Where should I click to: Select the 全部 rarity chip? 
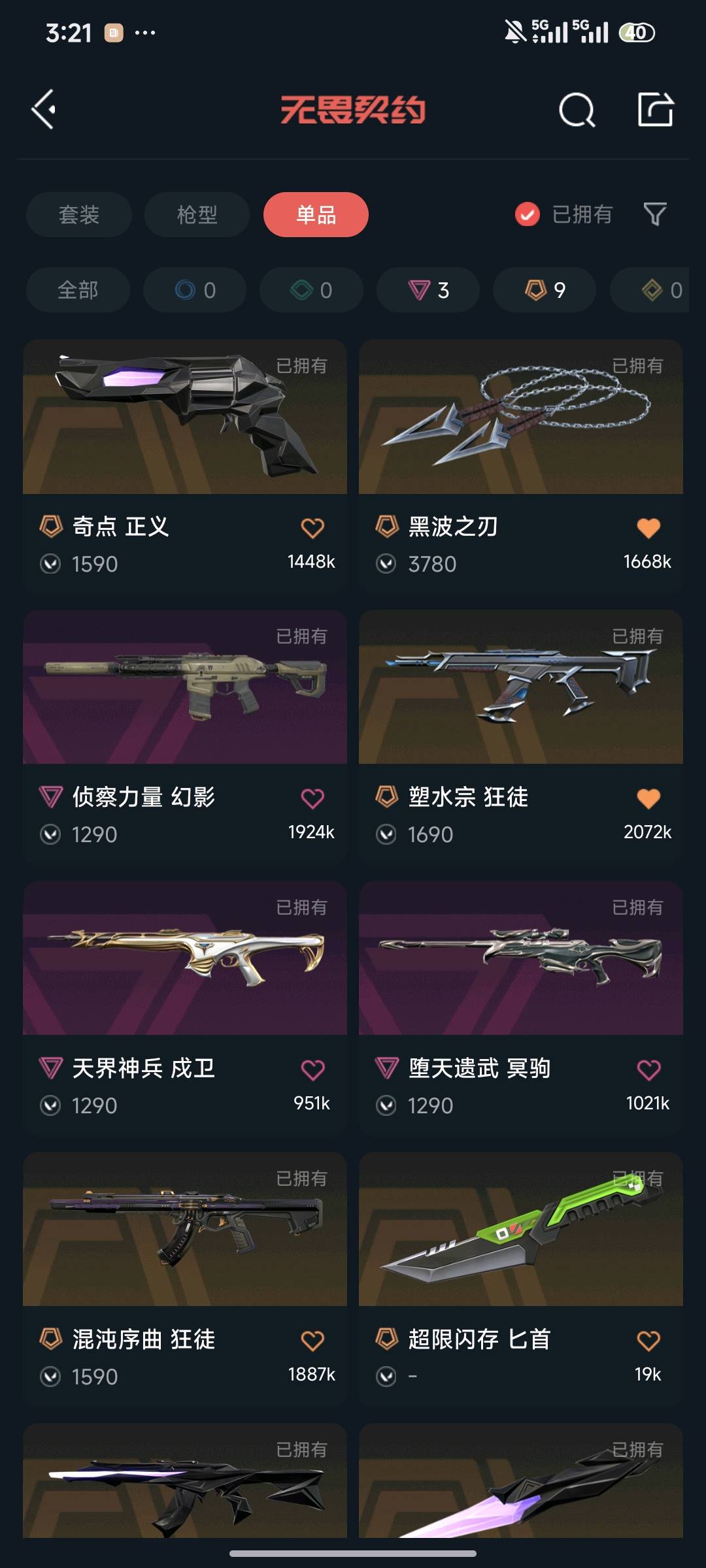[x=78, y=289]
